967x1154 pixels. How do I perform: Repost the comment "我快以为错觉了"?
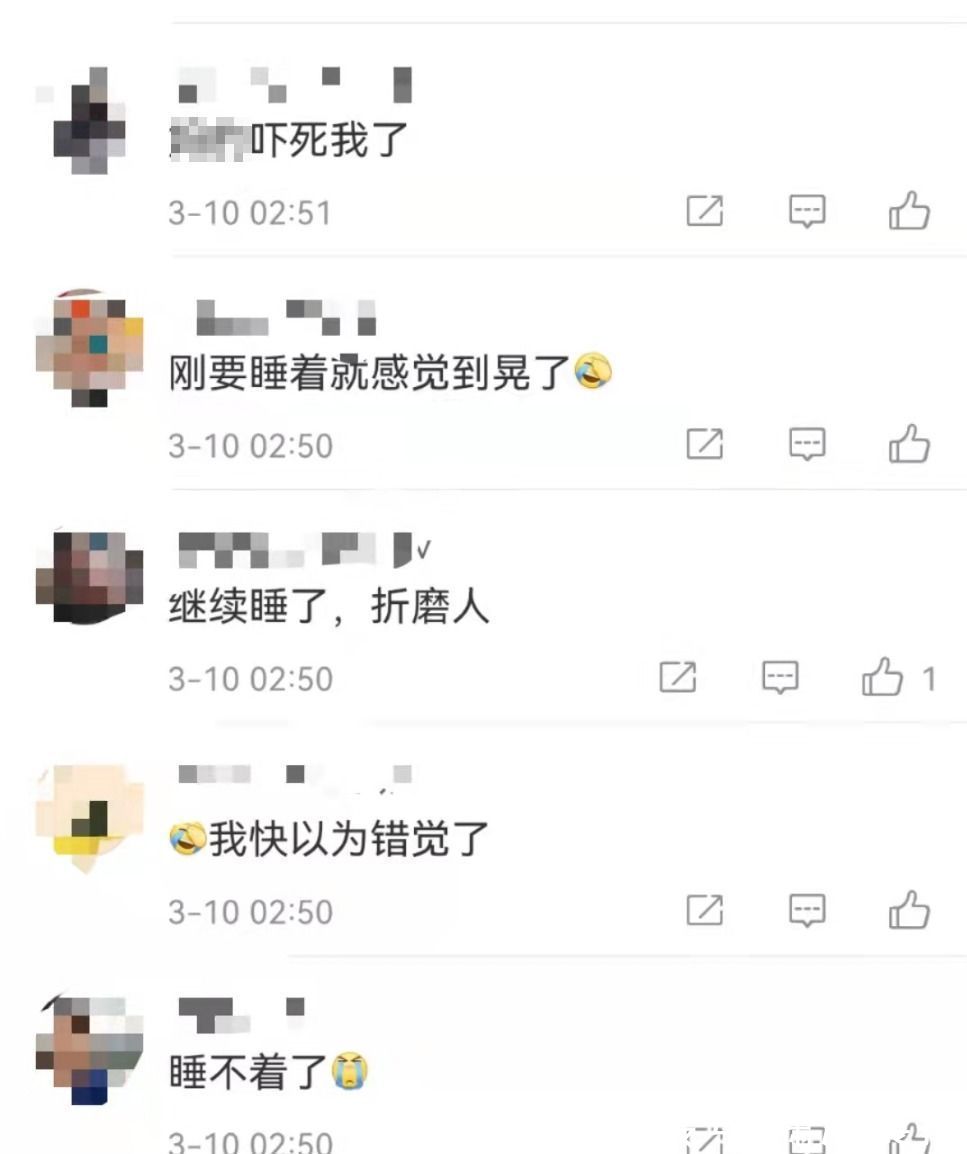[704, 911]
